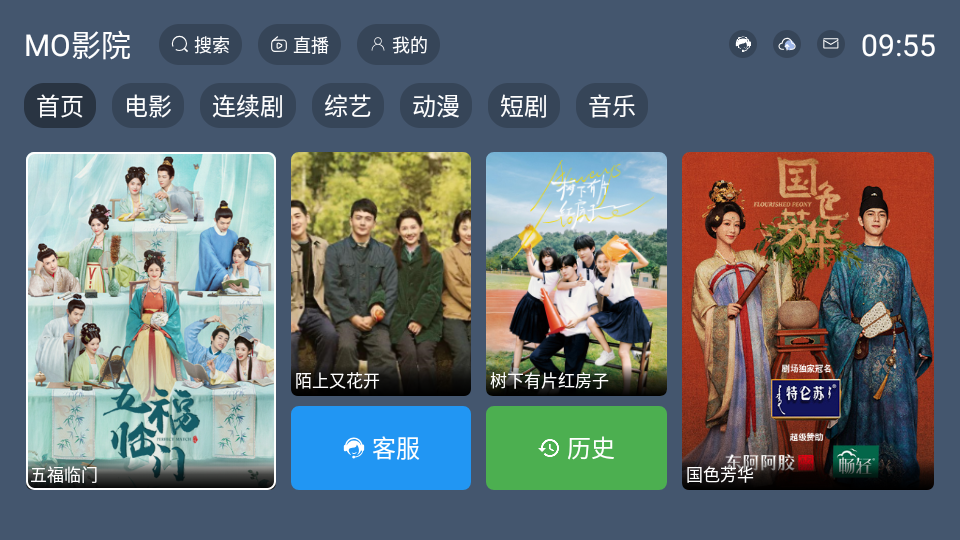This screenshot has height=540, width=960.
Task: Open the 直播 live section
Action: 299,45
